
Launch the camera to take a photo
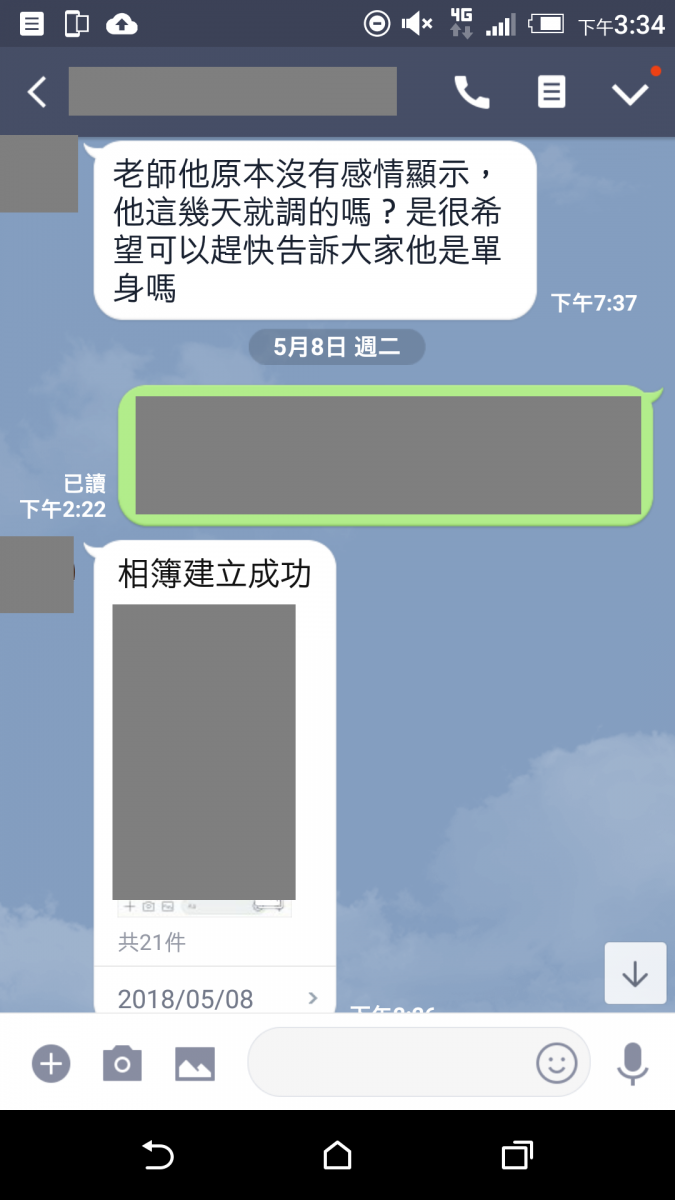click(x=122, y=1063)
